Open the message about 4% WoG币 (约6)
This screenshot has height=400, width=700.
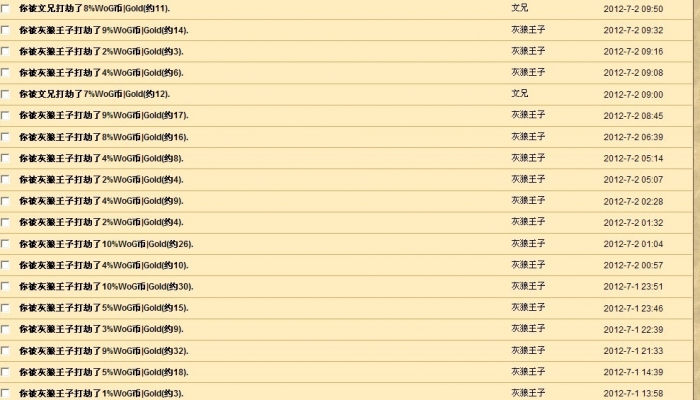[x=100, y=73]
